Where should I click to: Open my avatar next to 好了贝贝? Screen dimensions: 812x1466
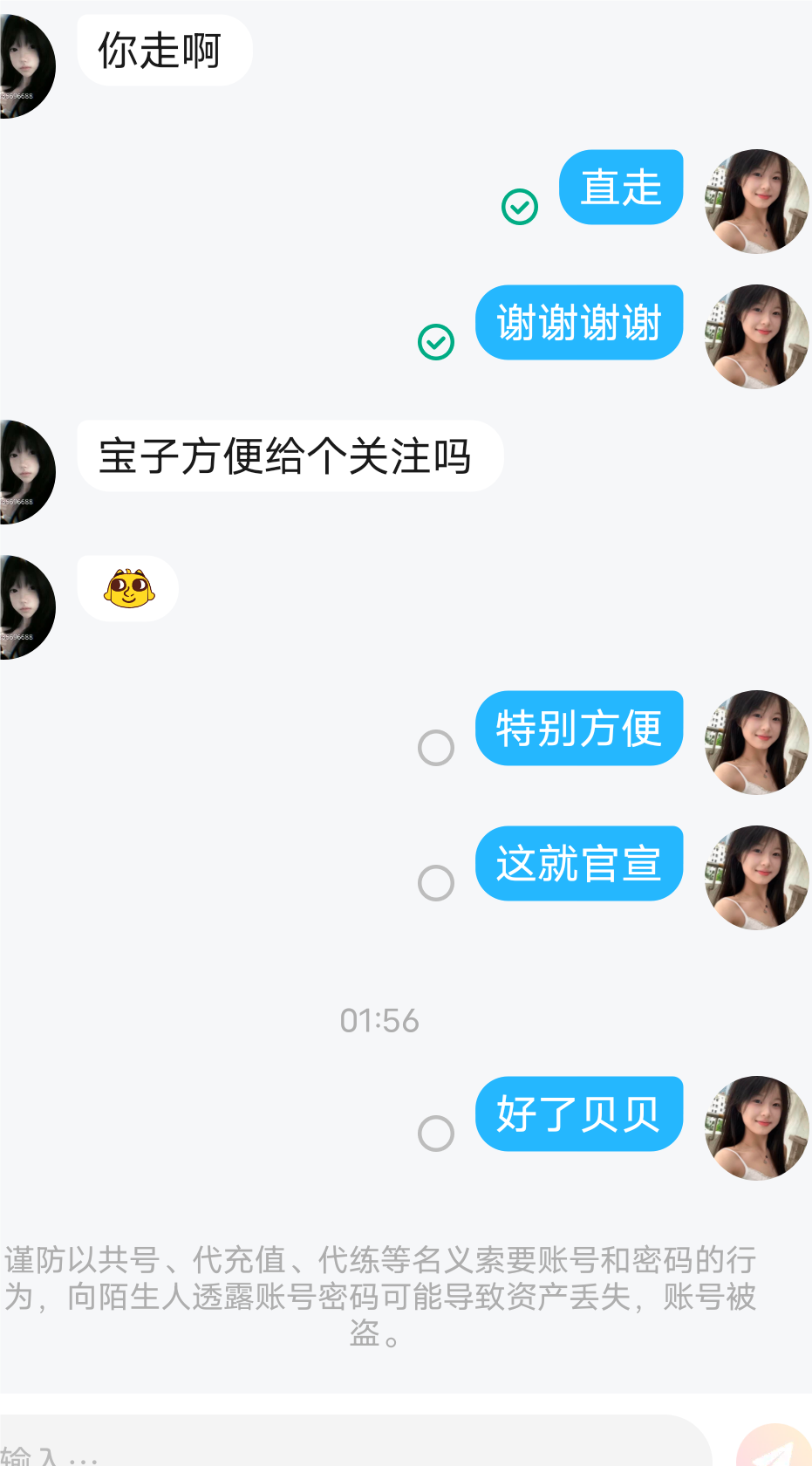[x=755, y=1127]
